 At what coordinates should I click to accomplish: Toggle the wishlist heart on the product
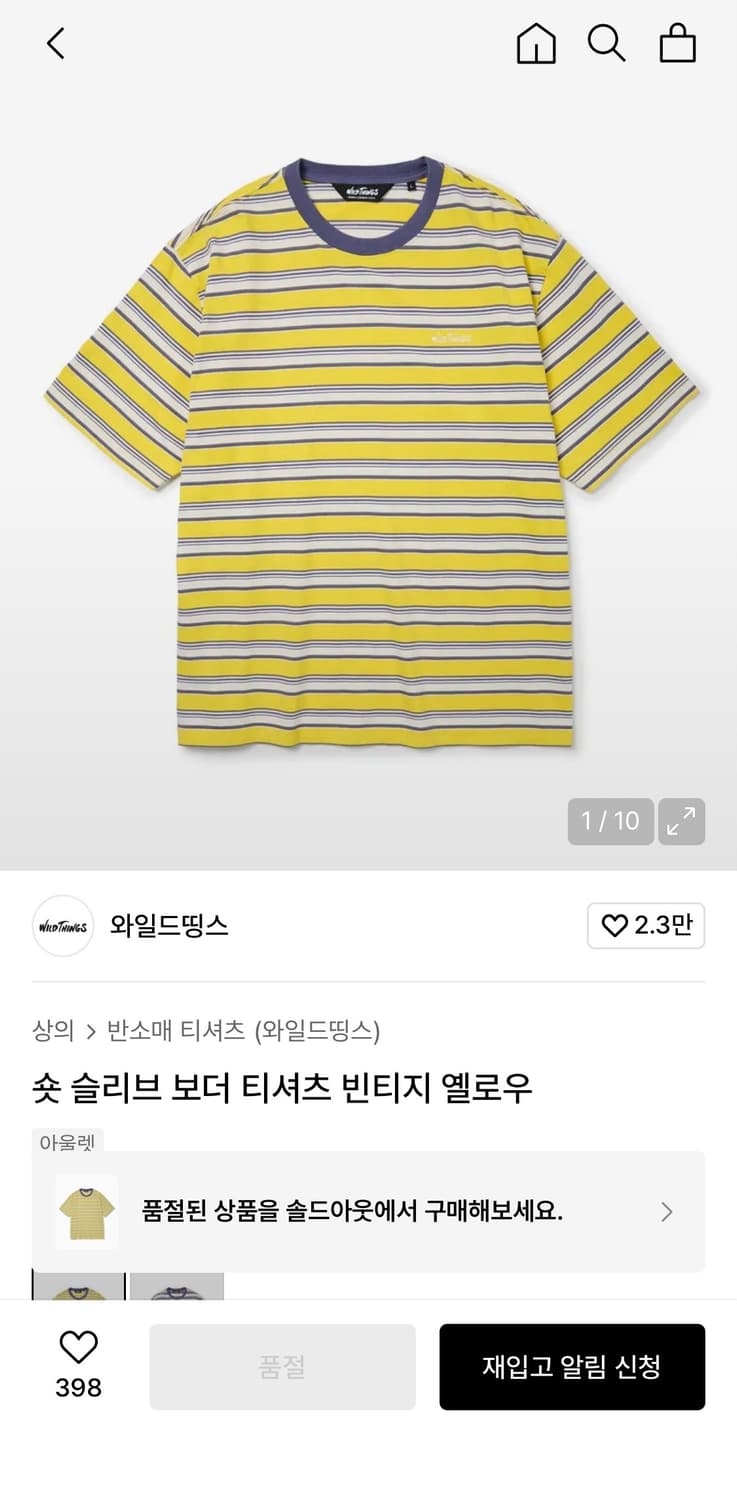(80, 1348)
